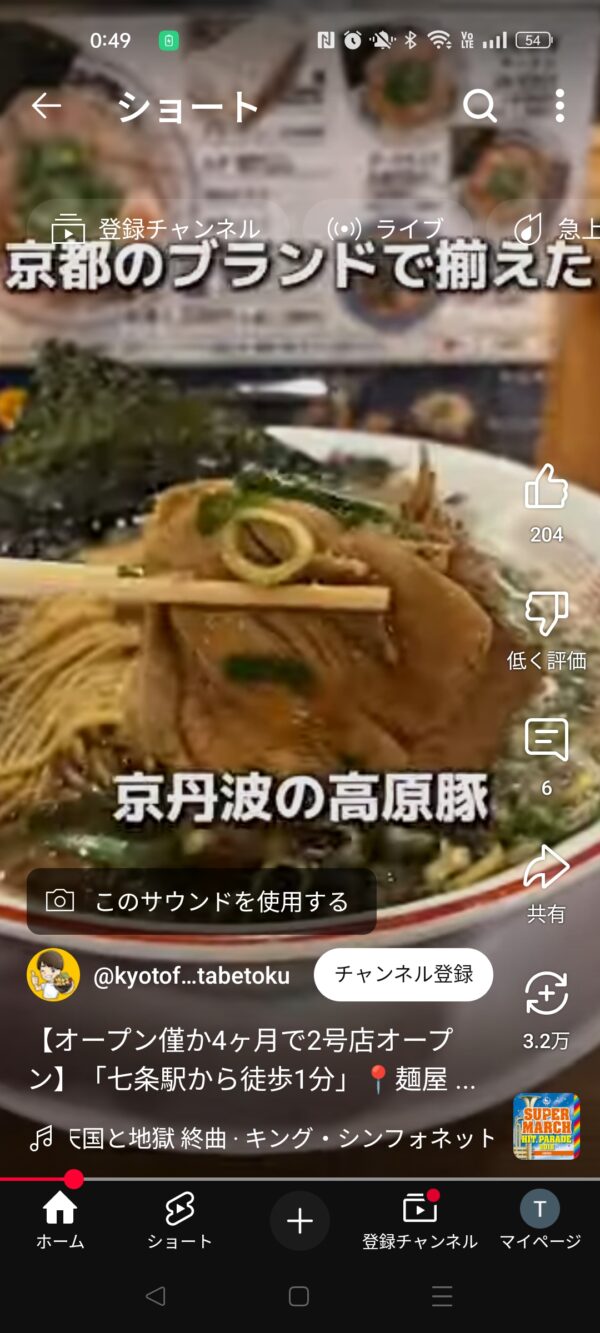Create new content with plus button
600x1333 pixels.
[300, 1221]
